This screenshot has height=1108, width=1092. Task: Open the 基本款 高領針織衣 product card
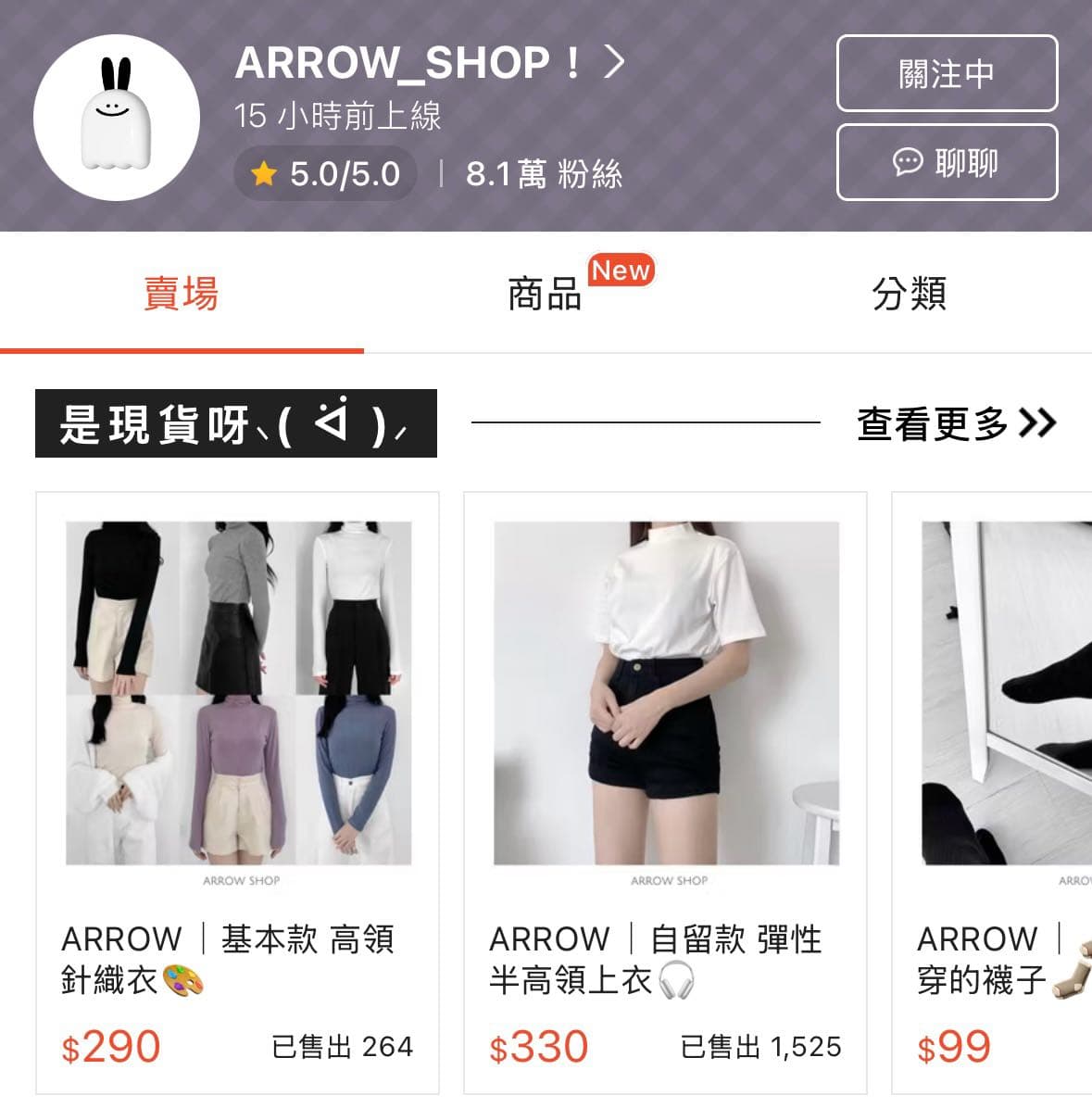(237, 792)
